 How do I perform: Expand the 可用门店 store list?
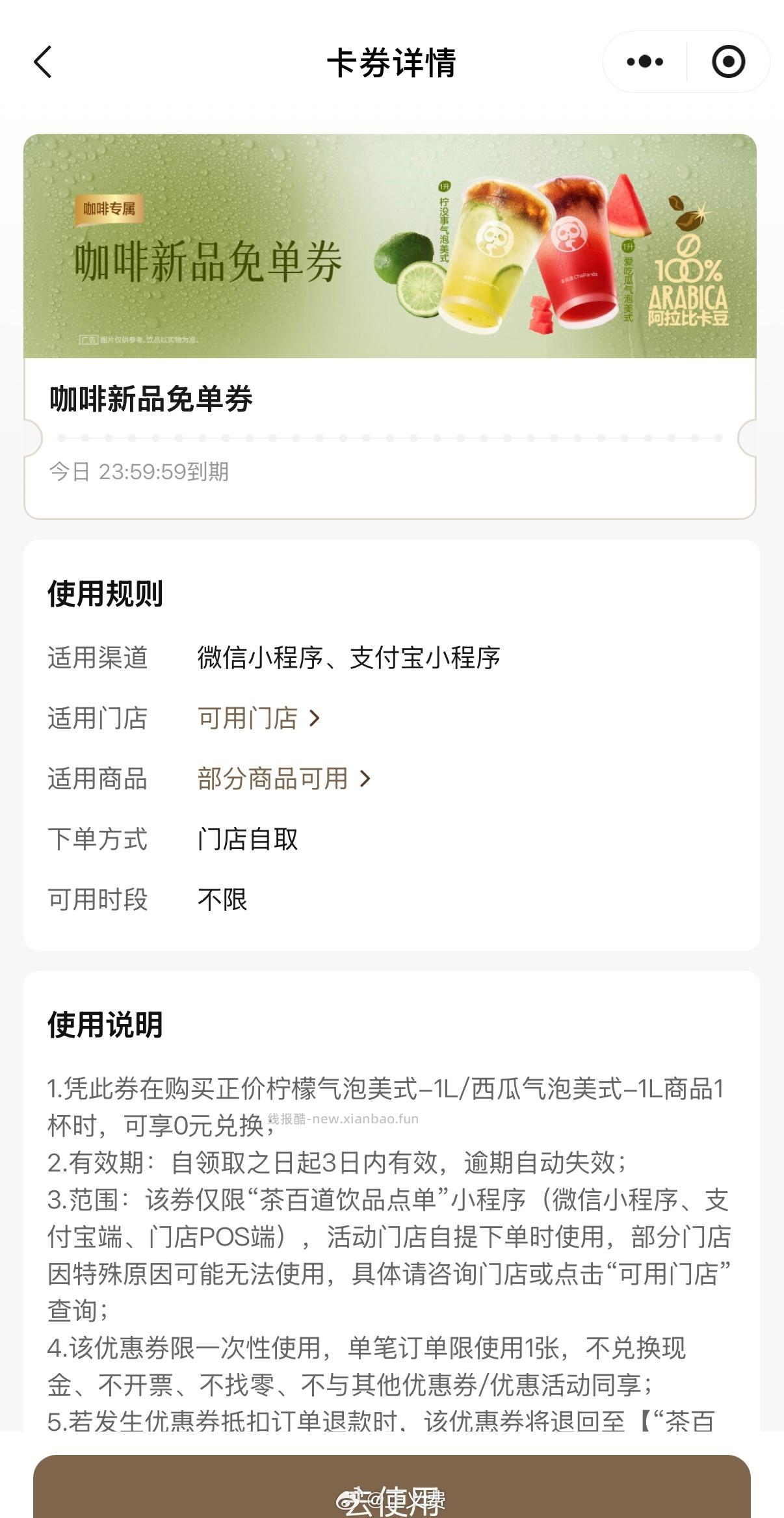(248, 718)
